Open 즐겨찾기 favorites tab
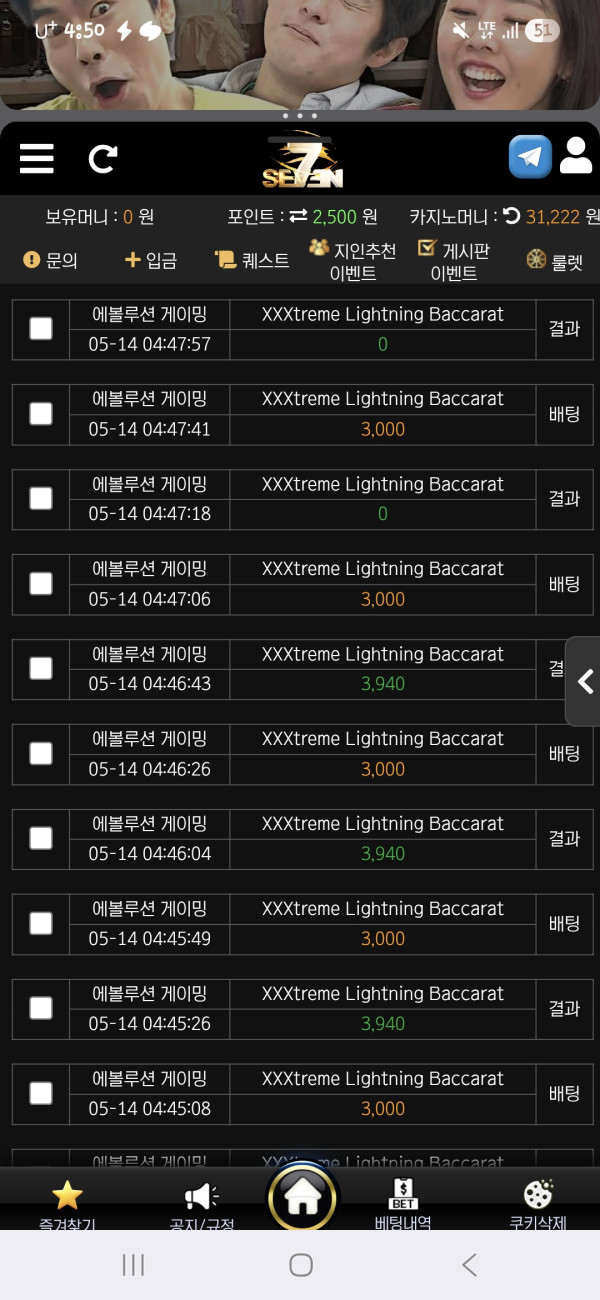This screenshot has height=1300, width=600. [x=67, y=1203]
